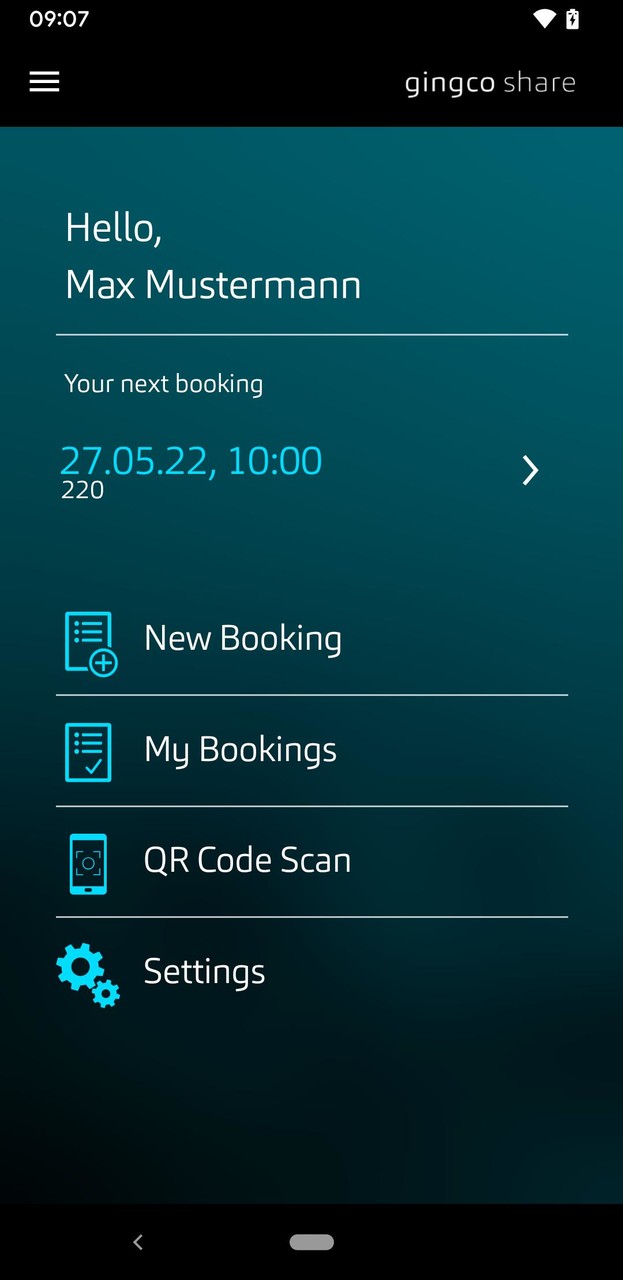Launch QR Code Scan
623x1280 pixels.
pos(247,861)
